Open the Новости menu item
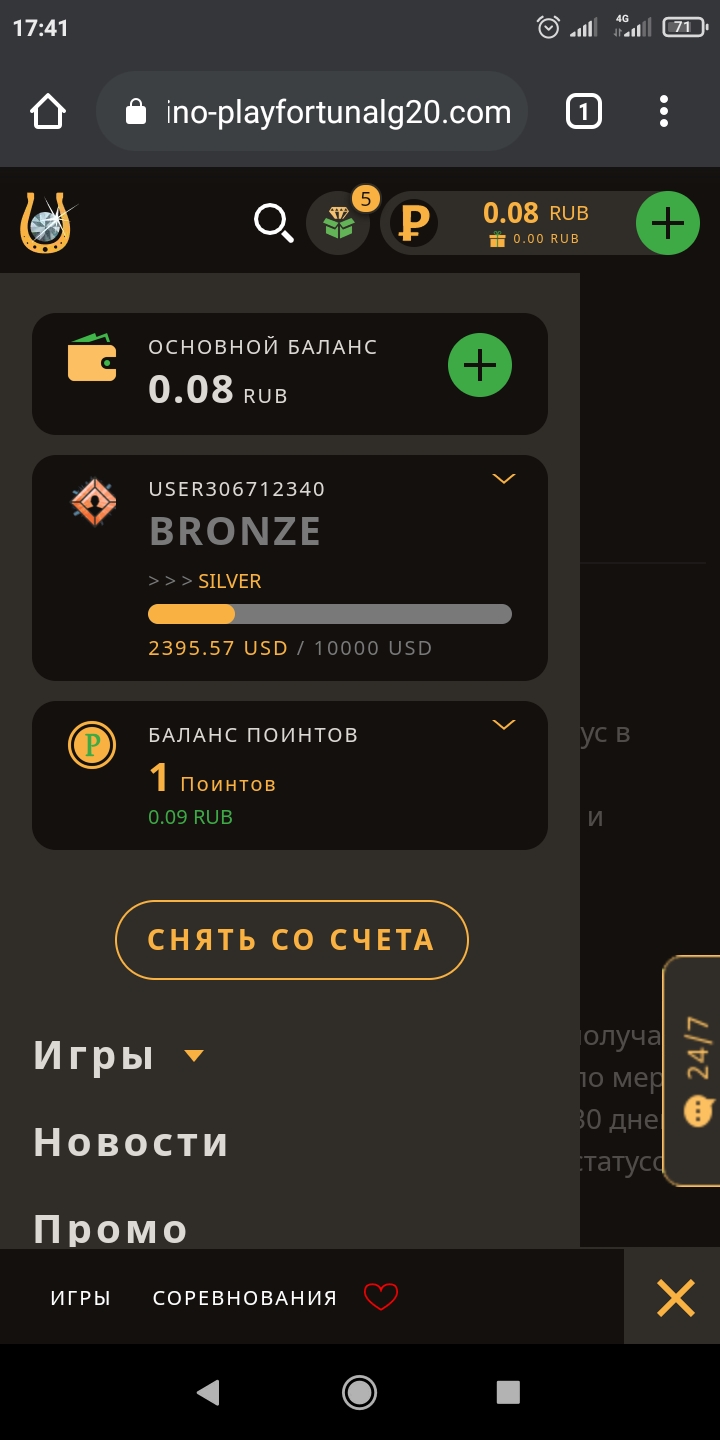Image resolution: width=720 pixels, height=1440 pixels. 131,1142
